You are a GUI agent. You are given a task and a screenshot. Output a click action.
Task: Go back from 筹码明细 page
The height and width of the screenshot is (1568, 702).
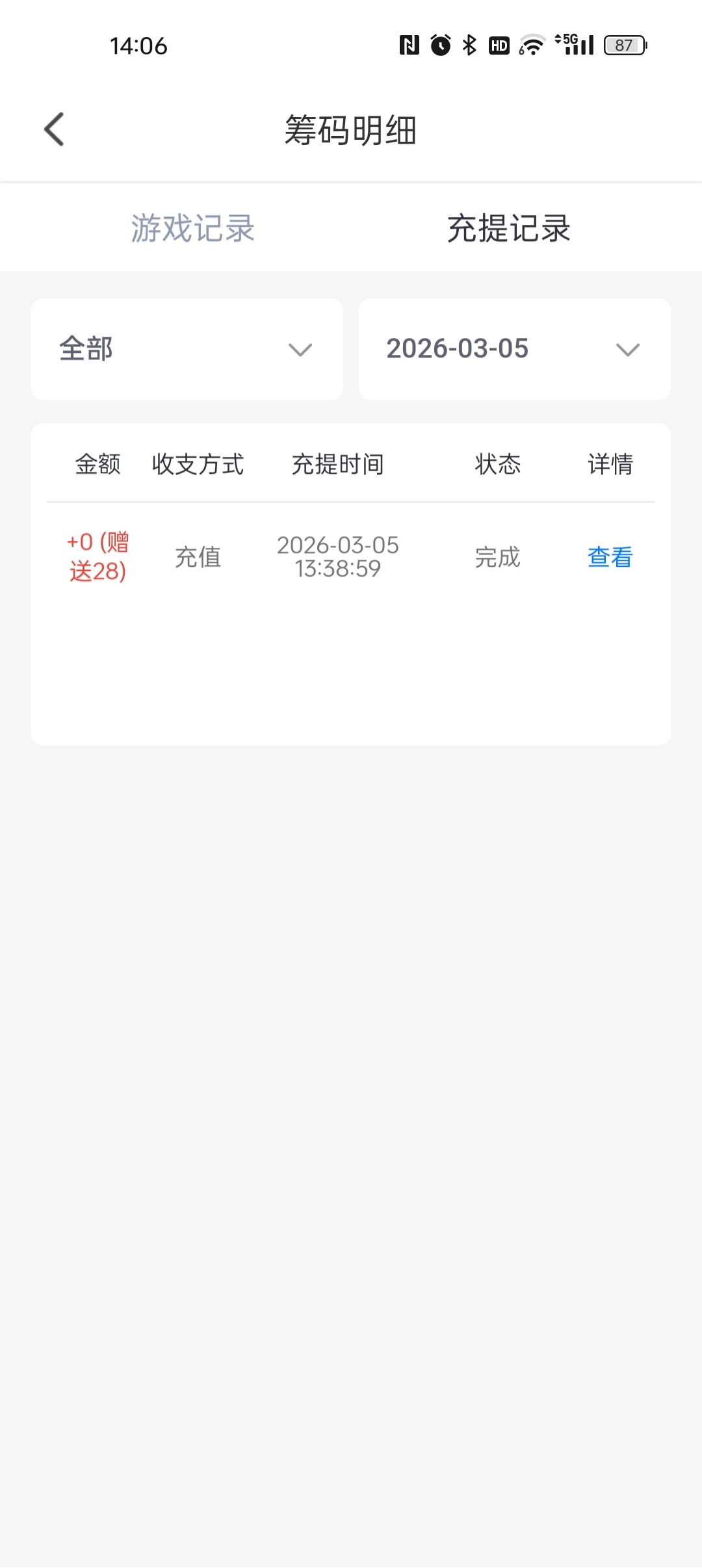(55, 129)
